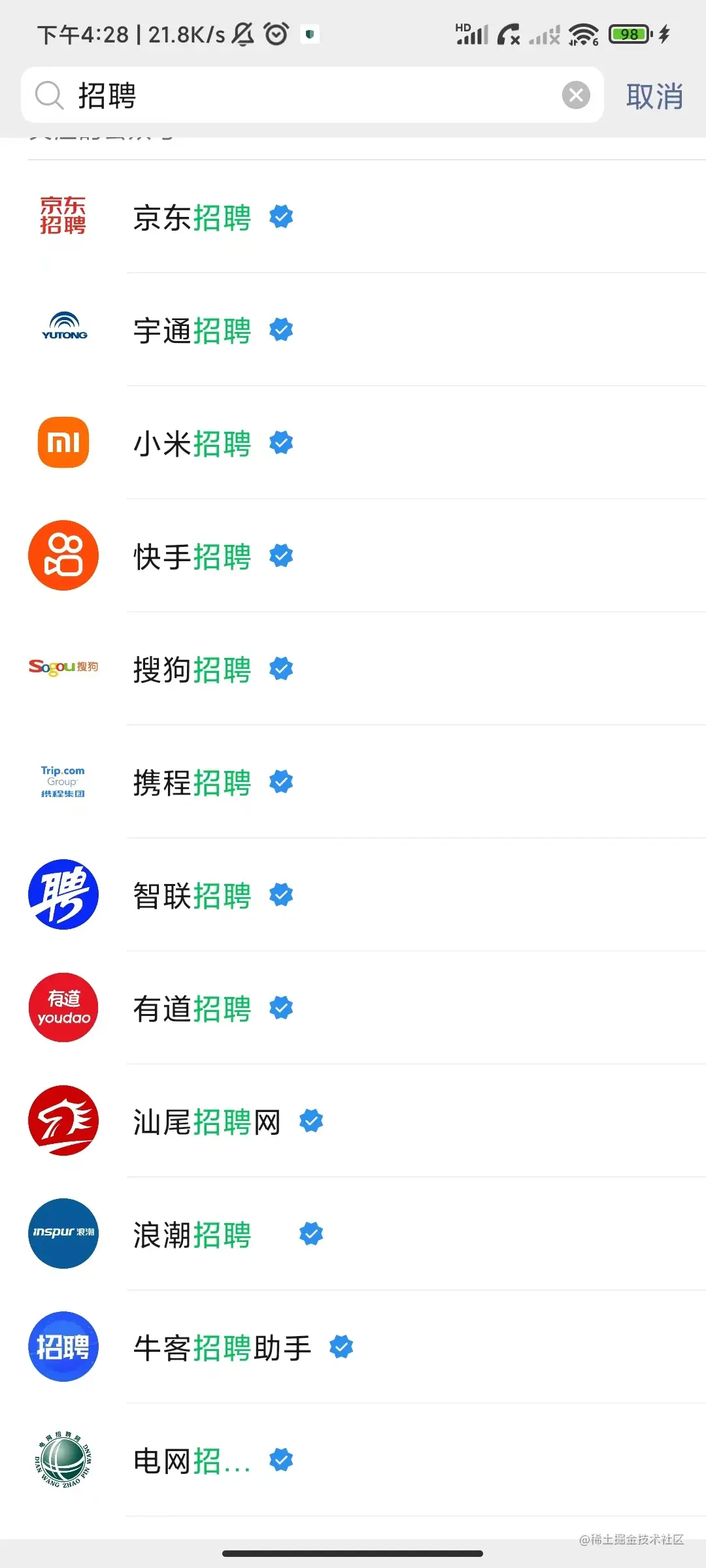Open the 浪潮招聘 result
Image resolution: width=706 pixels, height=1568 pixels.
click(192, 1235)
